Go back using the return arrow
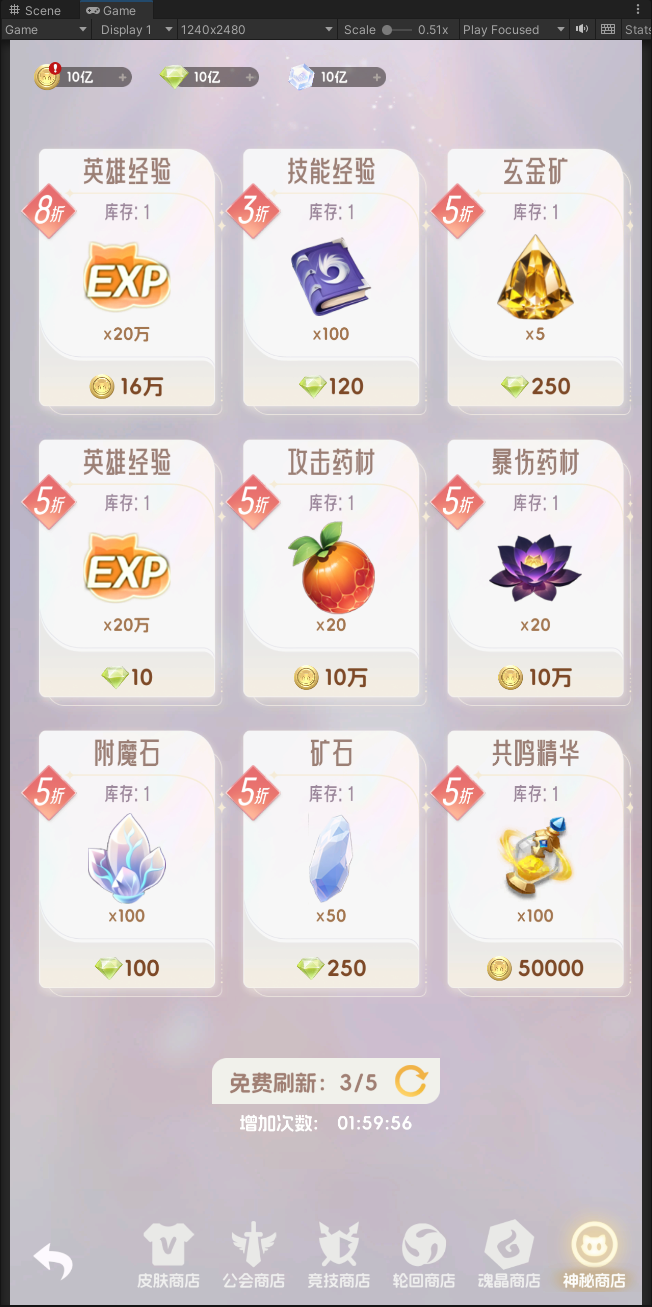Screen dimensions: 652x1307 tap(53, 1261)
